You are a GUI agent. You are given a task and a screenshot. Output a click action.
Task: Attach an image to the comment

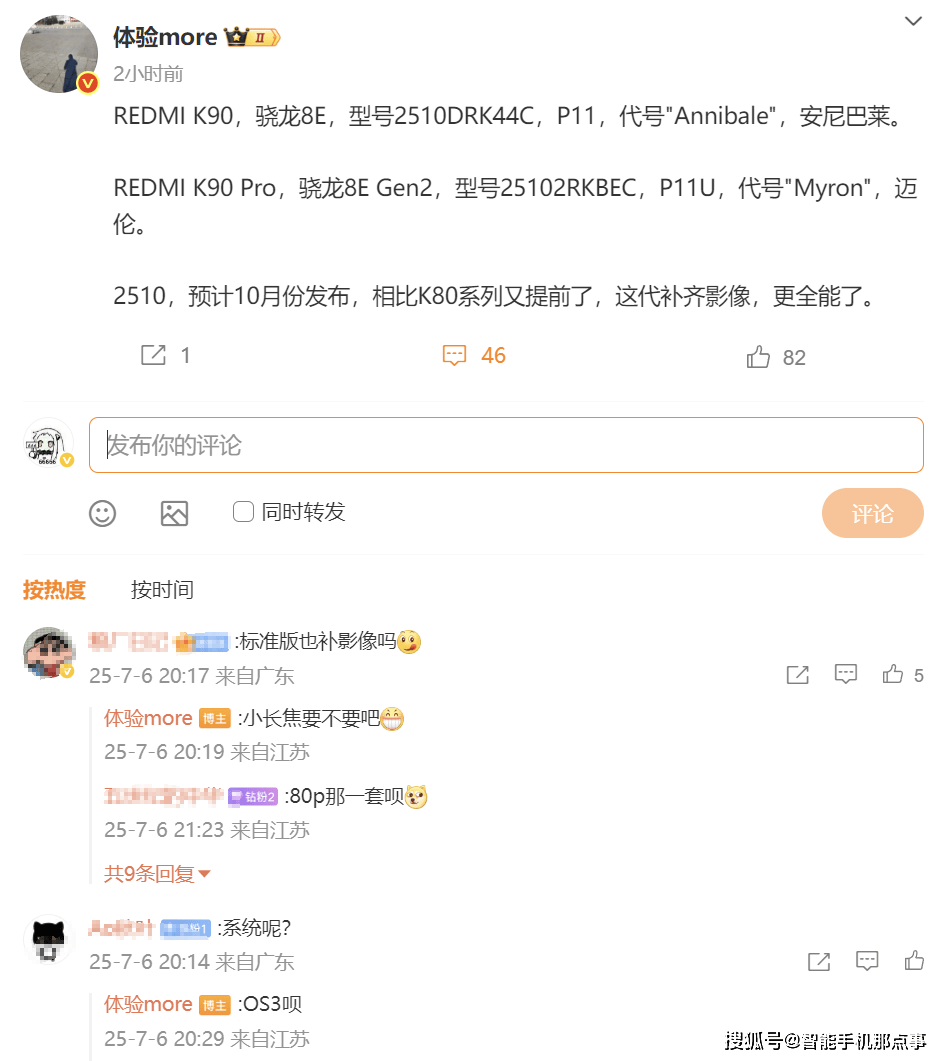(x=174, y=513)
